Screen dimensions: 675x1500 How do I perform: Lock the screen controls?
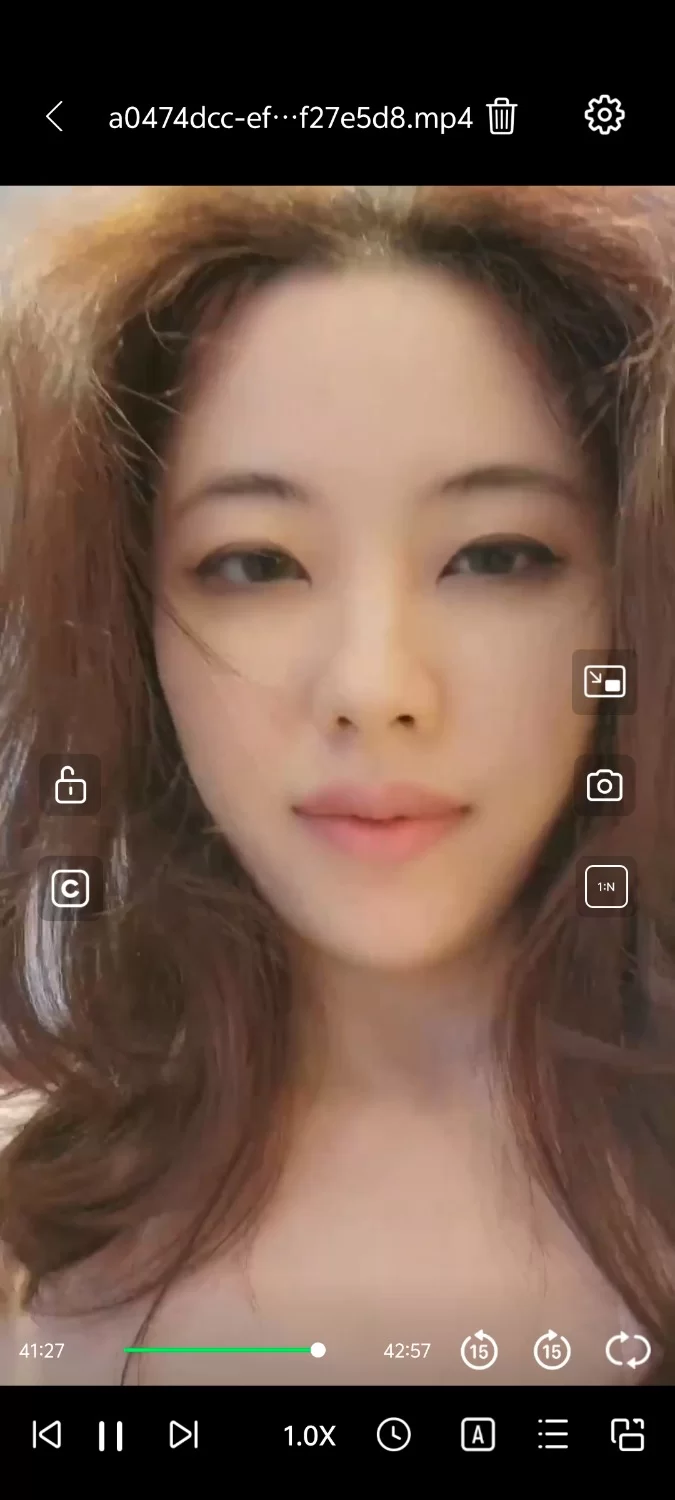70,785
